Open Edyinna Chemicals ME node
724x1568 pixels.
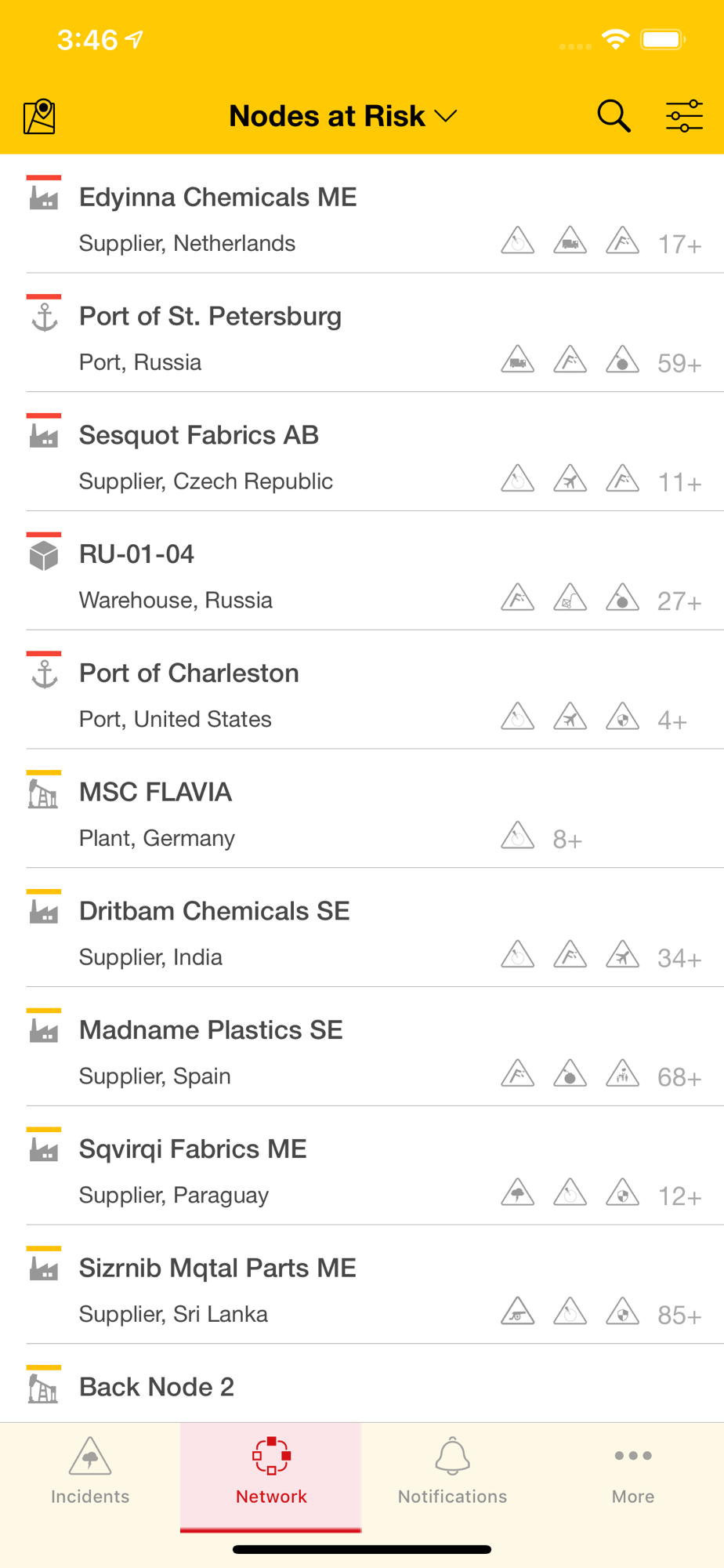[218, 198]
